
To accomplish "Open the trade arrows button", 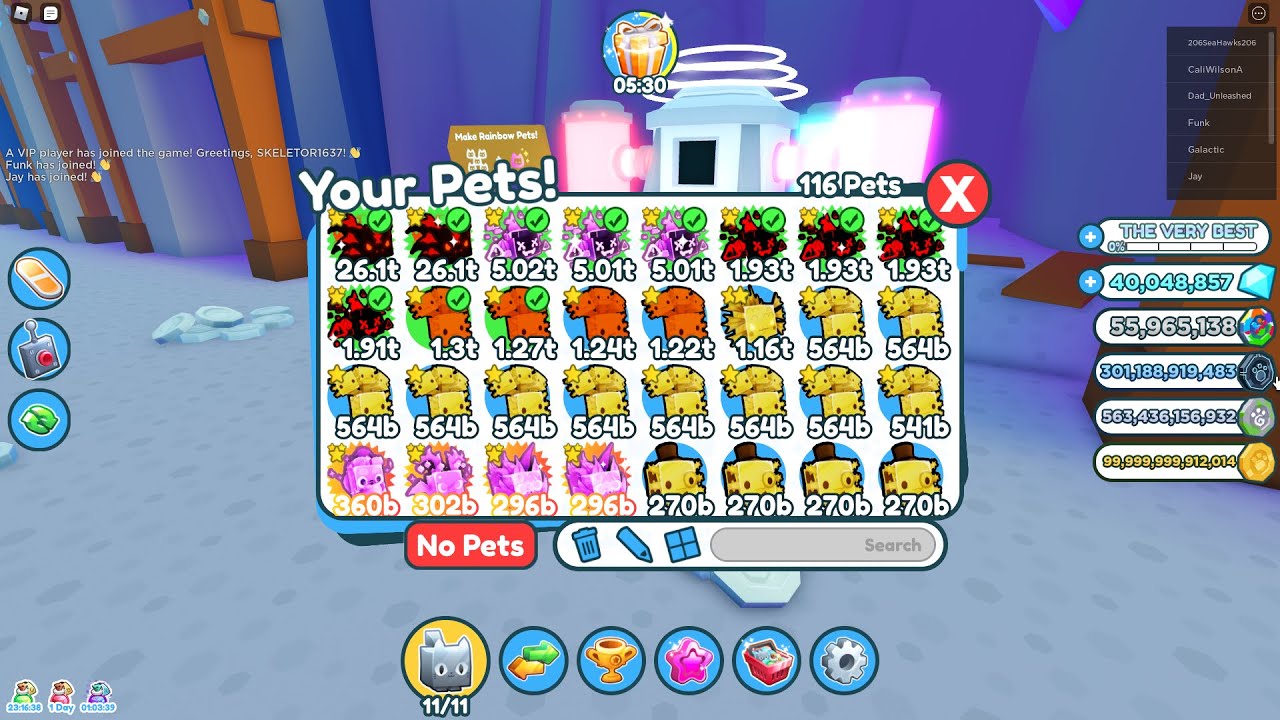I will [x=533, y=661].
